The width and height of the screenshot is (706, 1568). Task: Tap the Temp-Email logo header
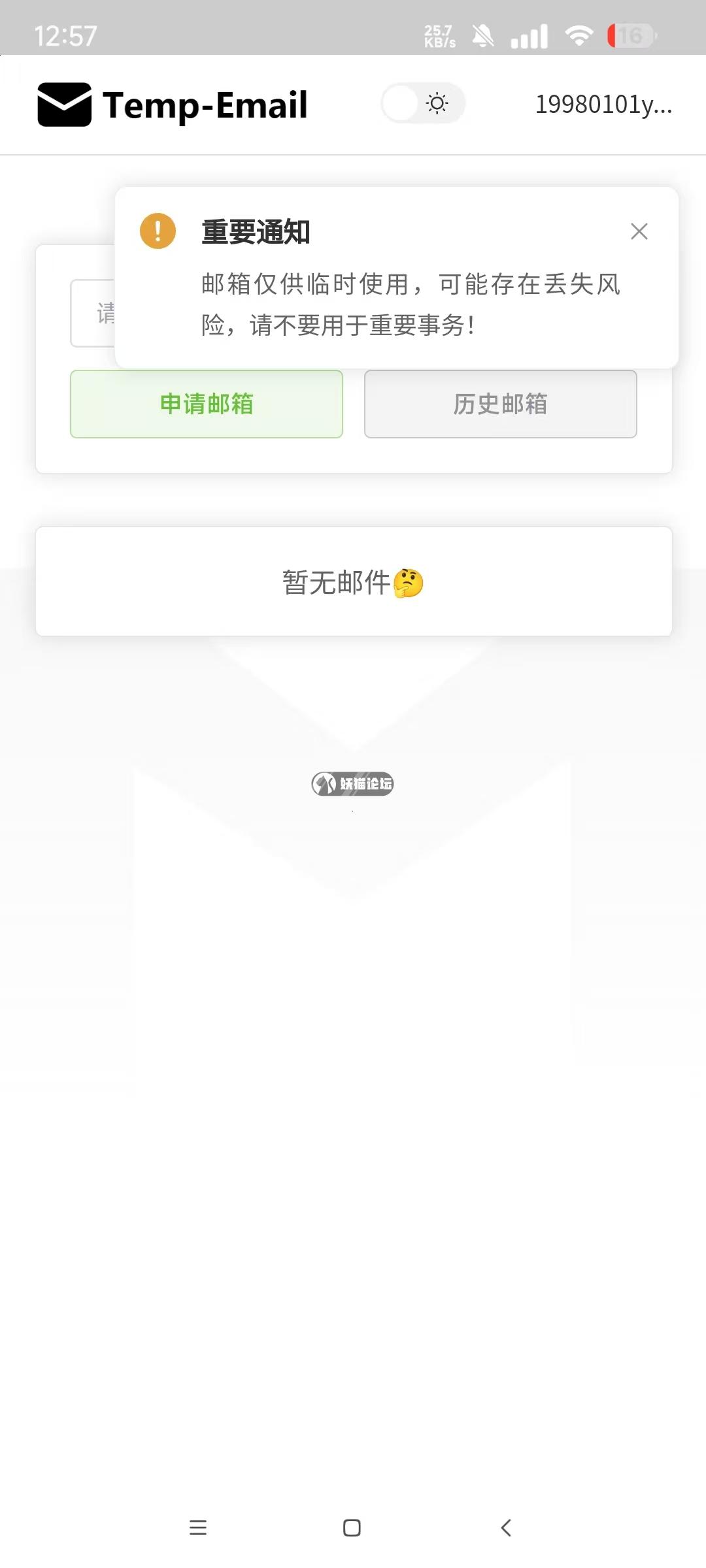[x=173, y=105]
